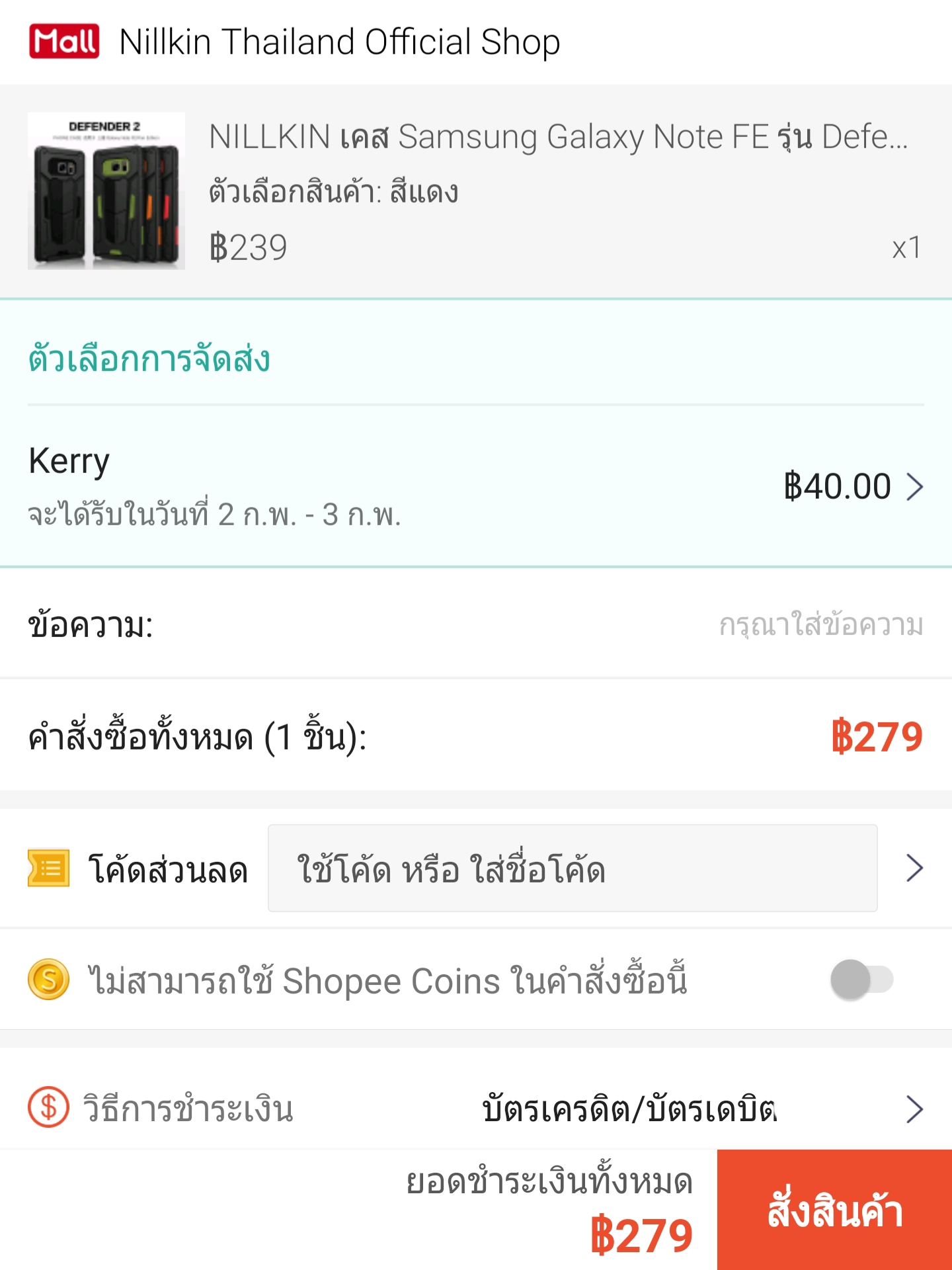Open Nillkin Thailand Official Shop page
Screen dimensions: 952x1270
[x=338, y=42]
